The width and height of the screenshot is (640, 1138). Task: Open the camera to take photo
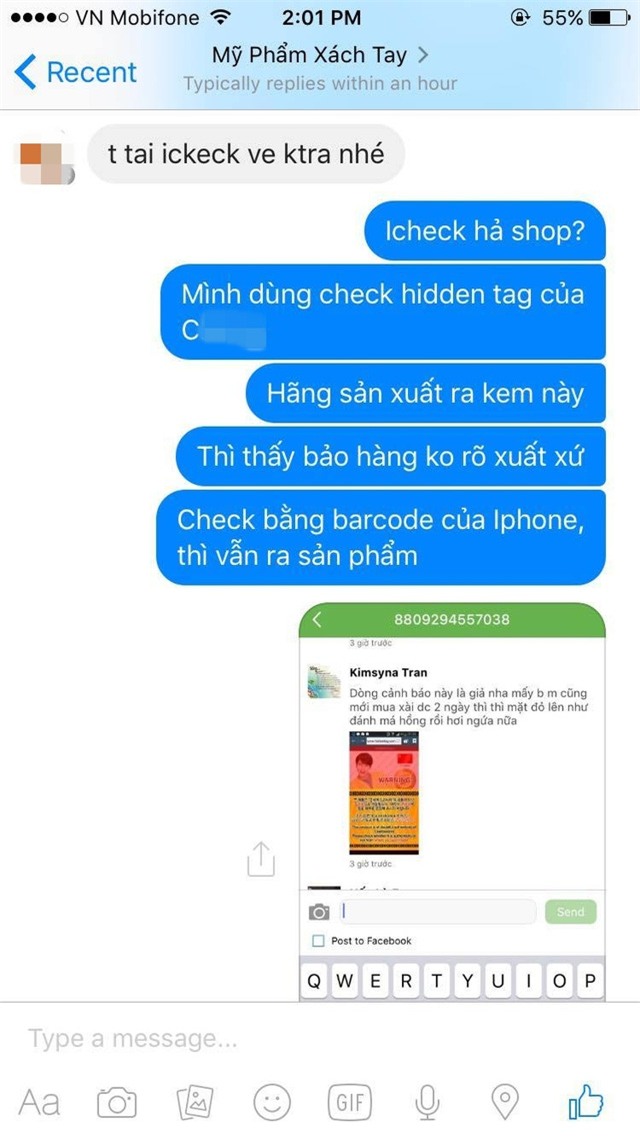117,1103
